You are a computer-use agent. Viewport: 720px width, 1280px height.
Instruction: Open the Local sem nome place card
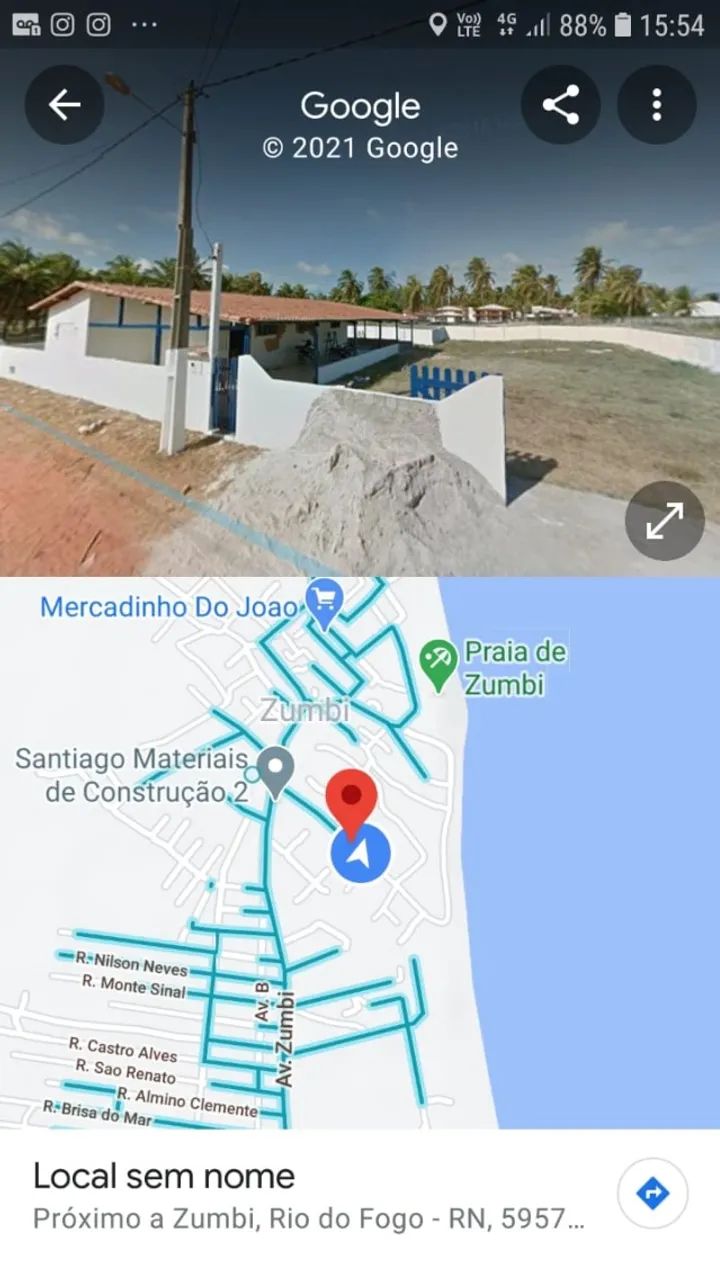pos(300,1195)
